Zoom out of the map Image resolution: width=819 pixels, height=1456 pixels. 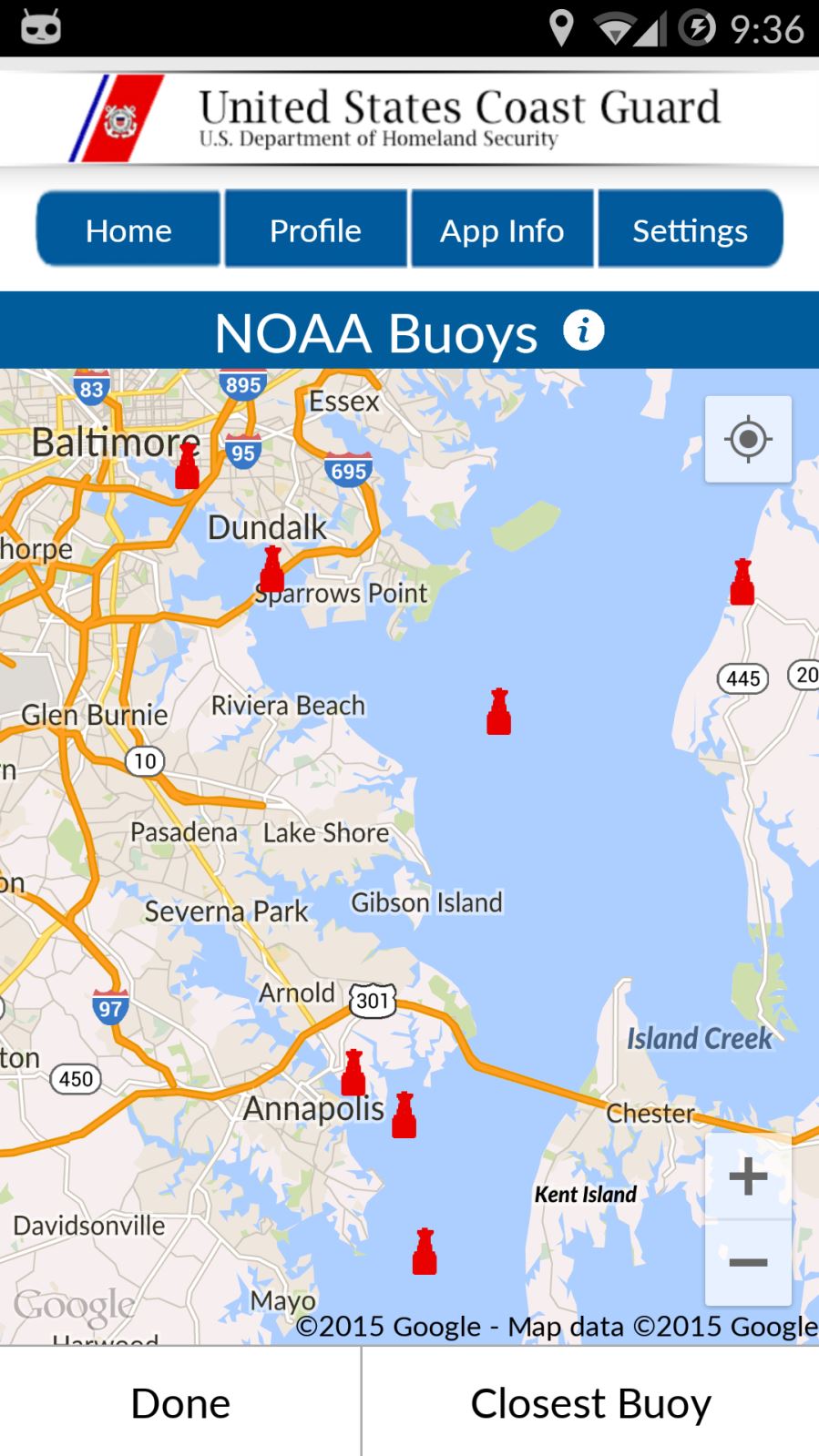pos(748,1262)
